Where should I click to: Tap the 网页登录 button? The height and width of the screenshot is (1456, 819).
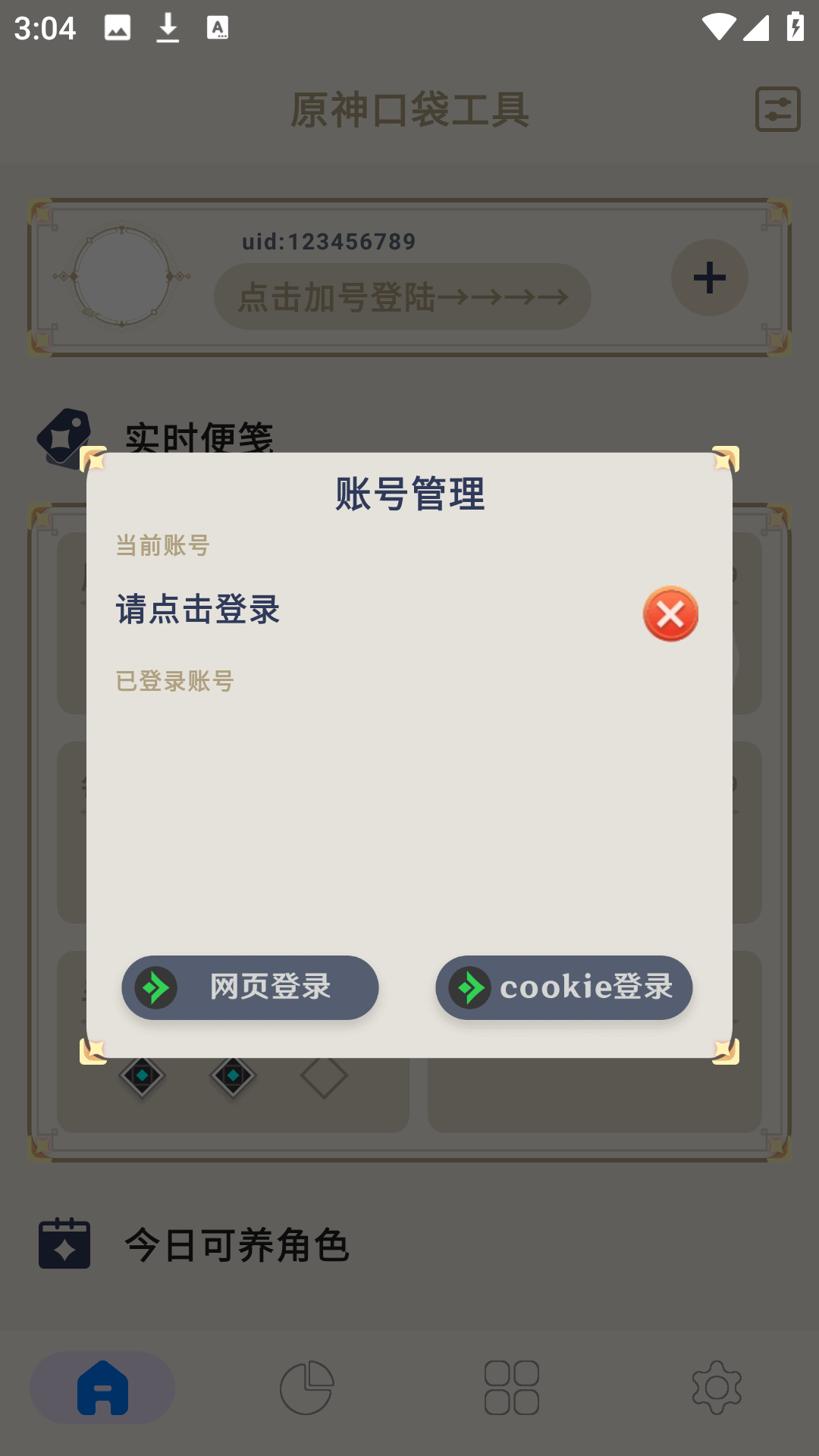[250, 987]
